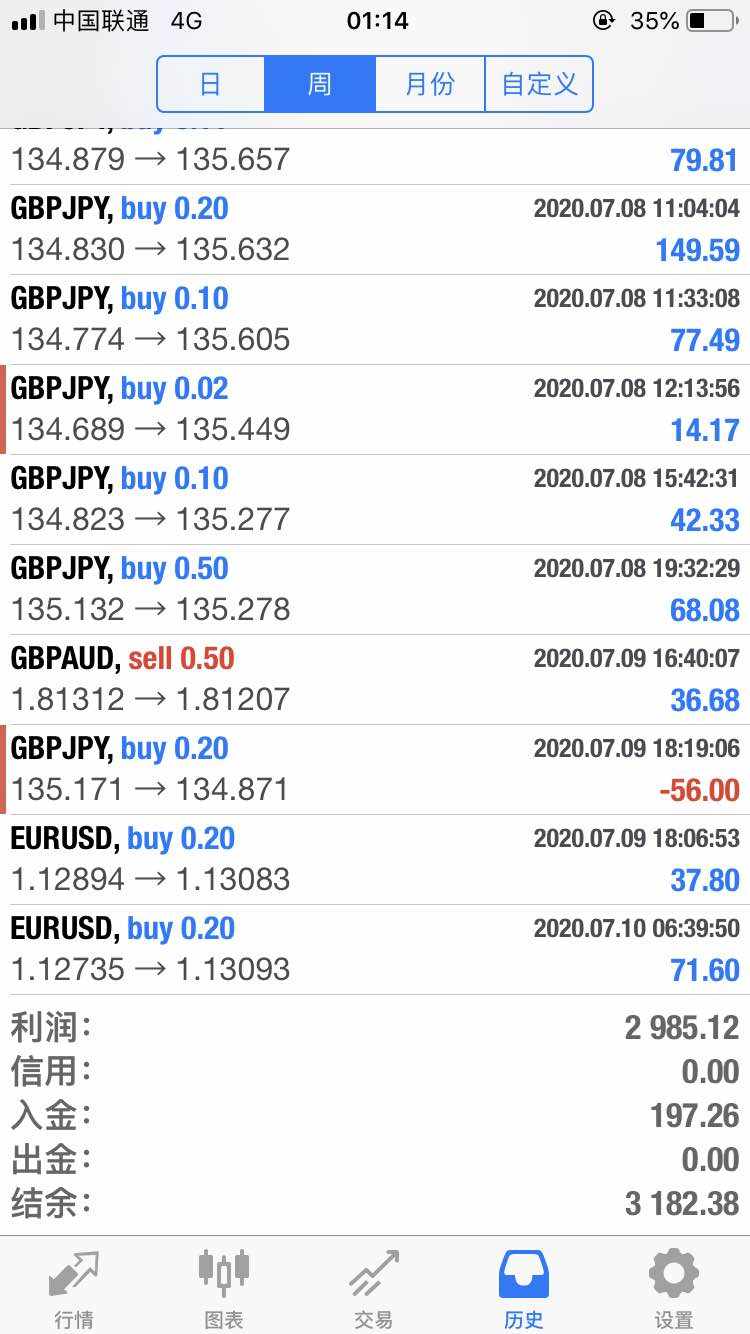Image resolution: width=750 pixels, height=1334 pixels.
Task: Switch to the 日 (day) period tab
Action: coord(211,84)
